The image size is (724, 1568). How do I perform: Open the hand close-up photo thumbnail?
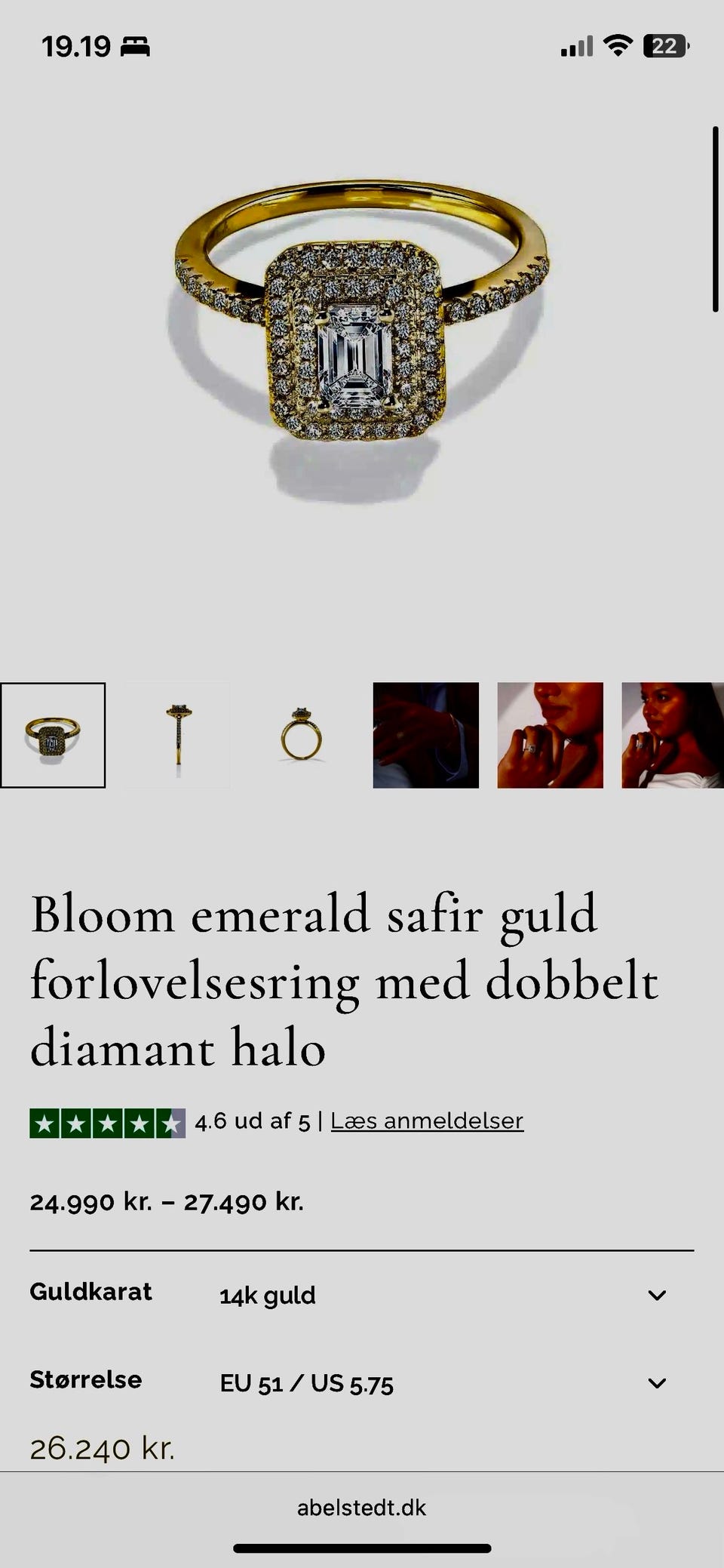coord(425,734)
